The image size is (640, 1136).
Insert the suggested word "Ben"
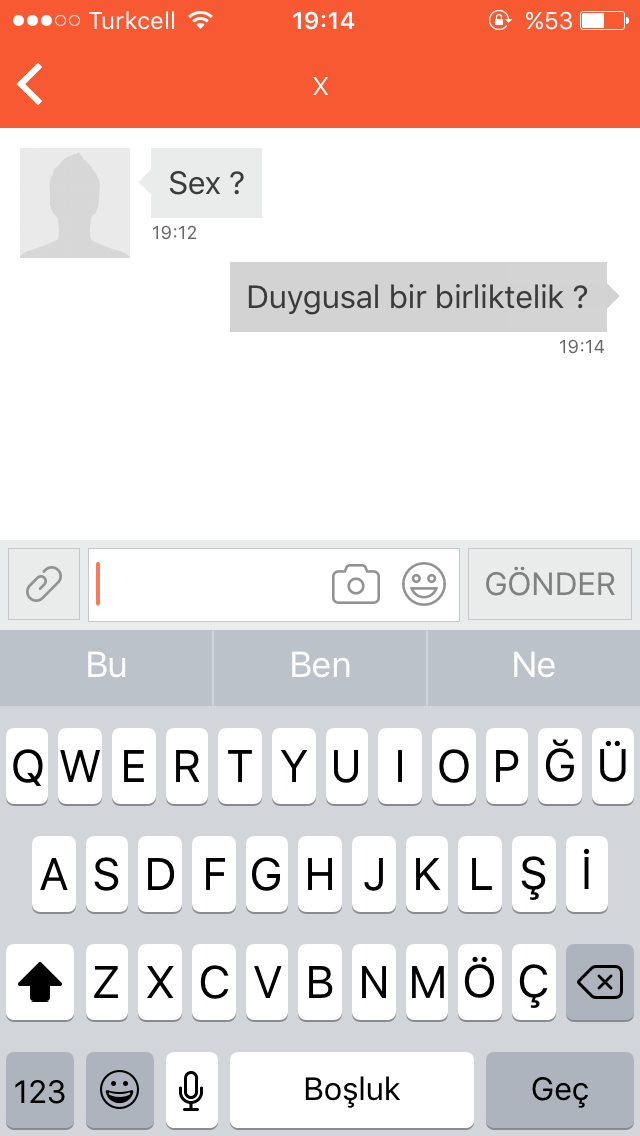320,666
